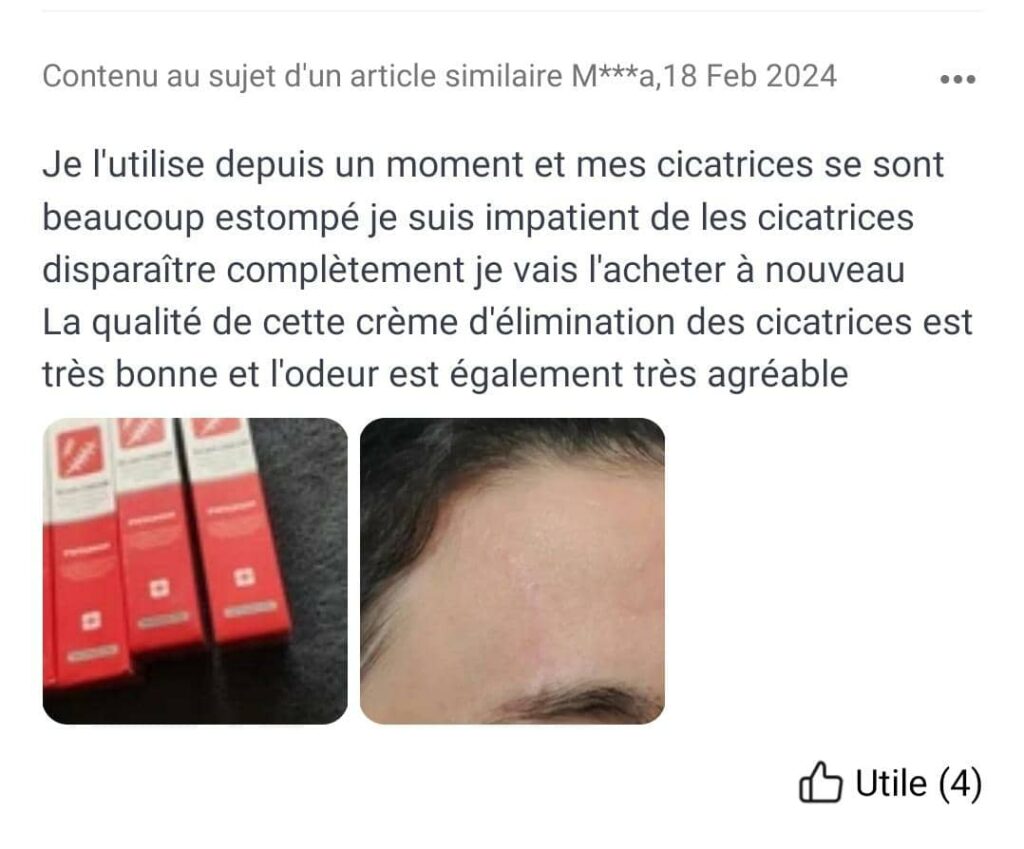Viewport: 1024px width, 849px height.
Task: Open the red cream boxes review photo
Action: (195, 571)
